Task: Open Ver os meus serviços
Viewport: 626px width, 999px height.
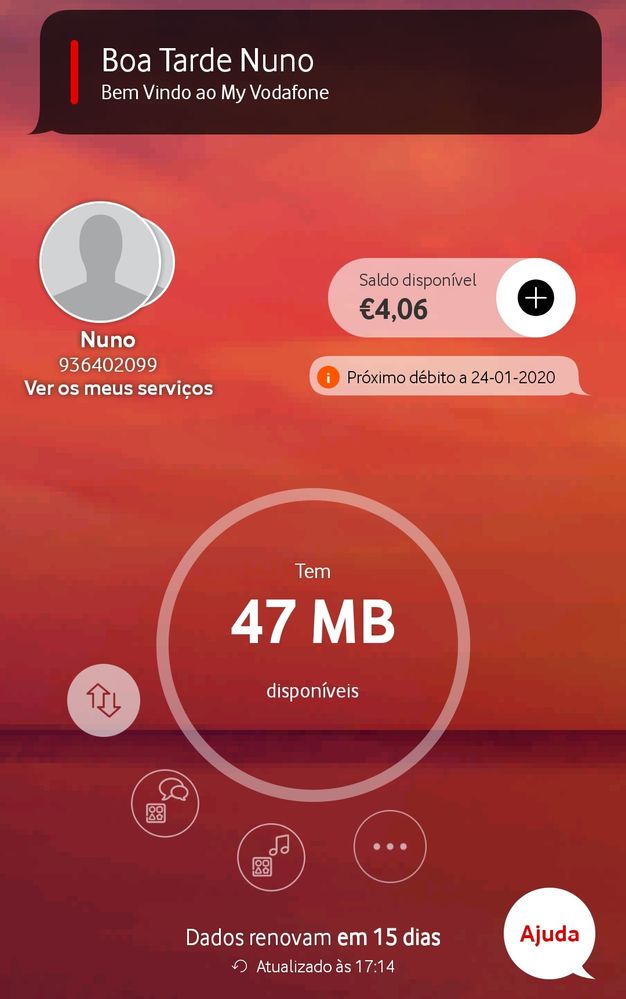Action: pyautogui.click(x=118, y=388)
